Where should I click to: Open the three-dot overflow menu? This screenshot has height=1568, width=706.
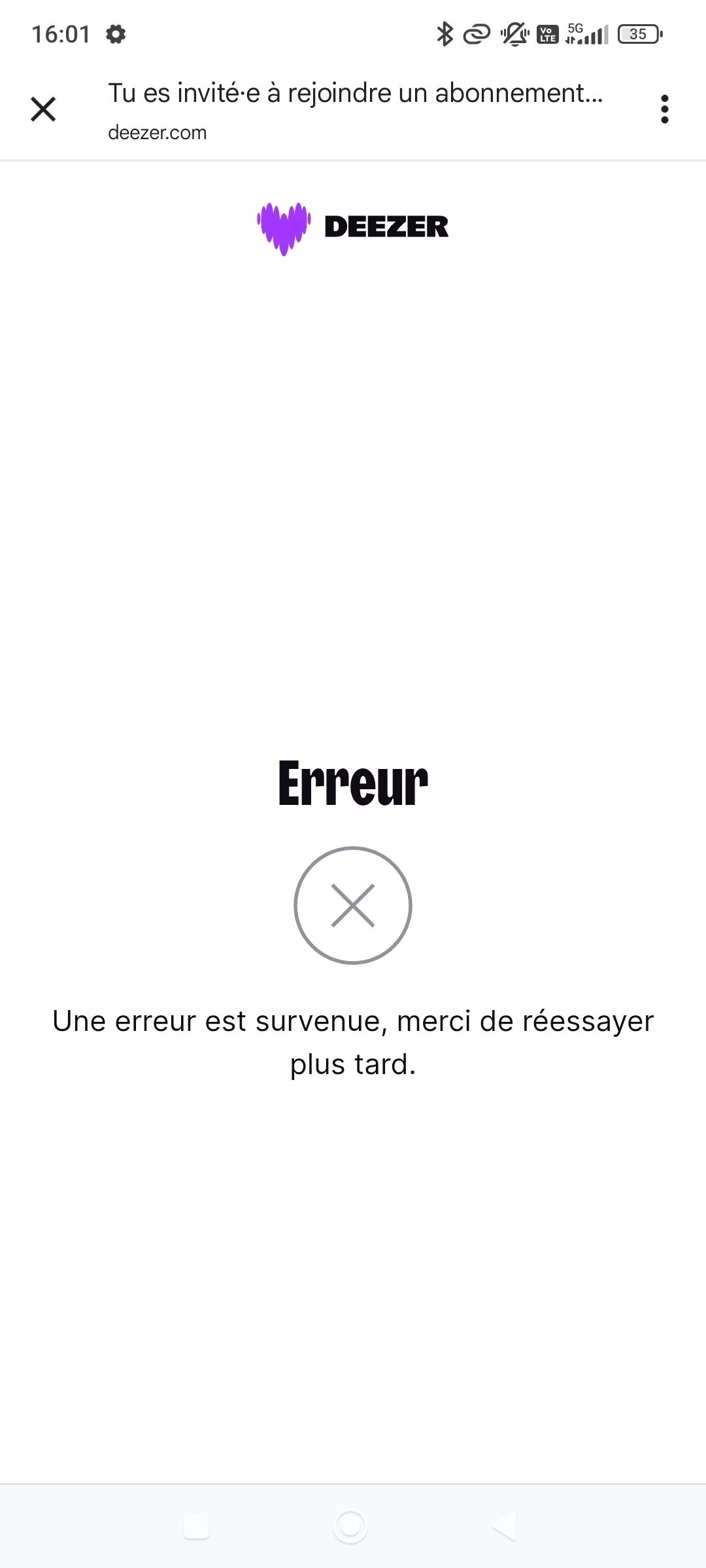(664, 109)
